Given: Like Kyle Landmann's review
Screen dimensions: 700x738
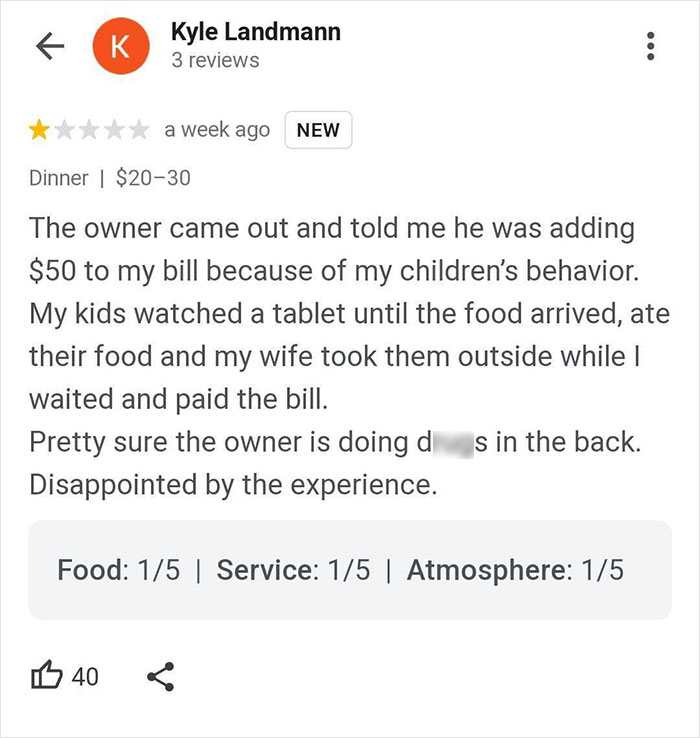Looking at the screenshot, I should [x=46, y=675].
